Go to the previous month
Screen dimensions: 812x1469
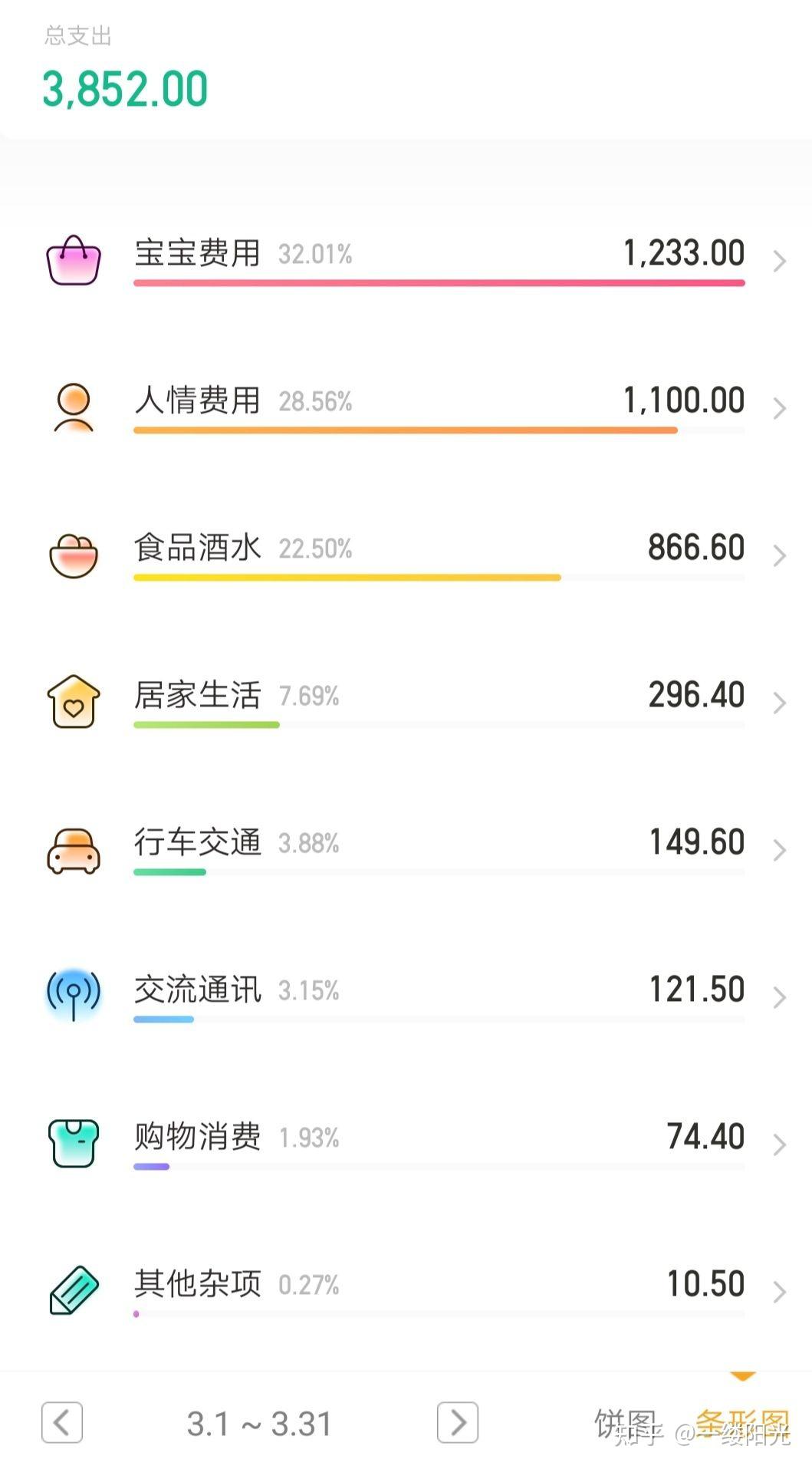coord(62,1423)
